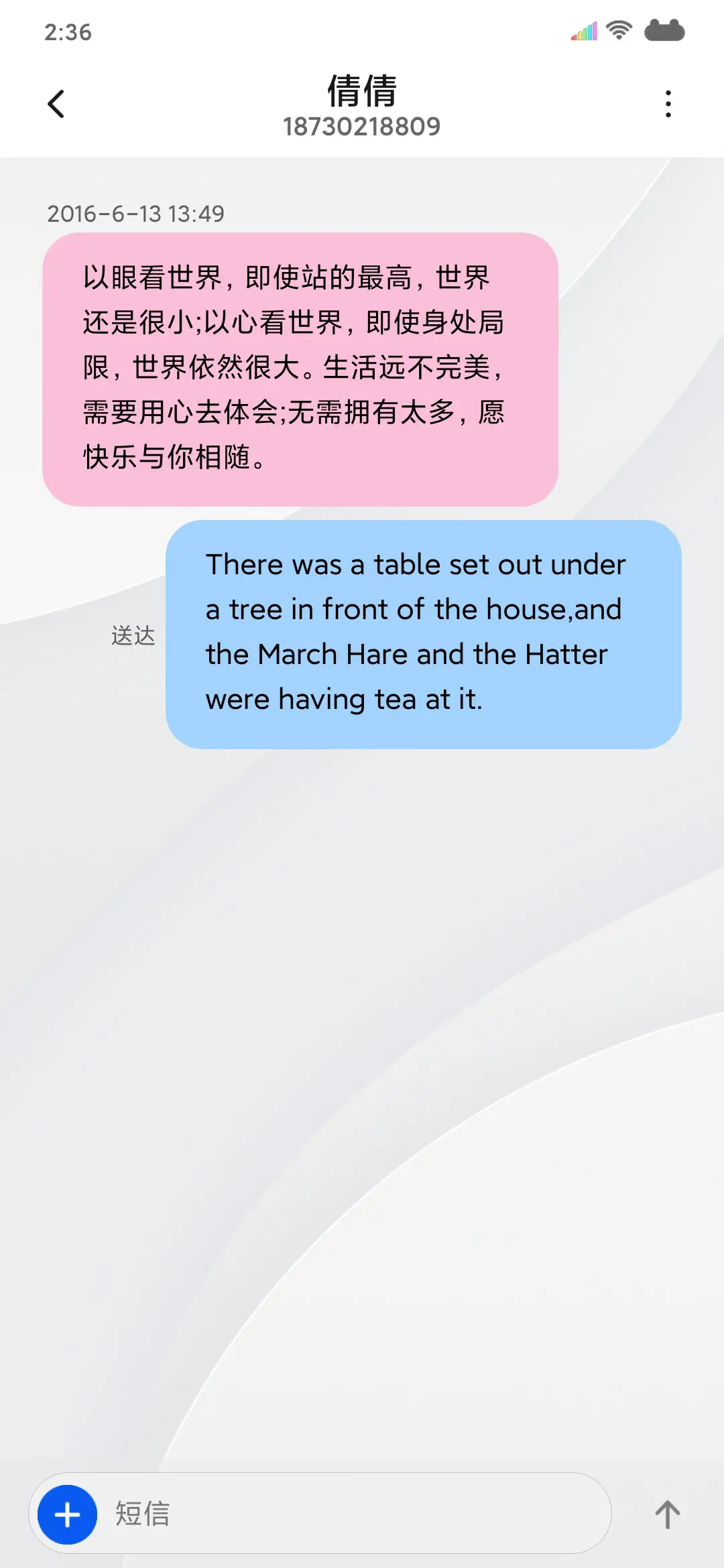724x1568 pixels.
Task: Tap the Wi-Fi status bar icon
Action: pos(617,30)
